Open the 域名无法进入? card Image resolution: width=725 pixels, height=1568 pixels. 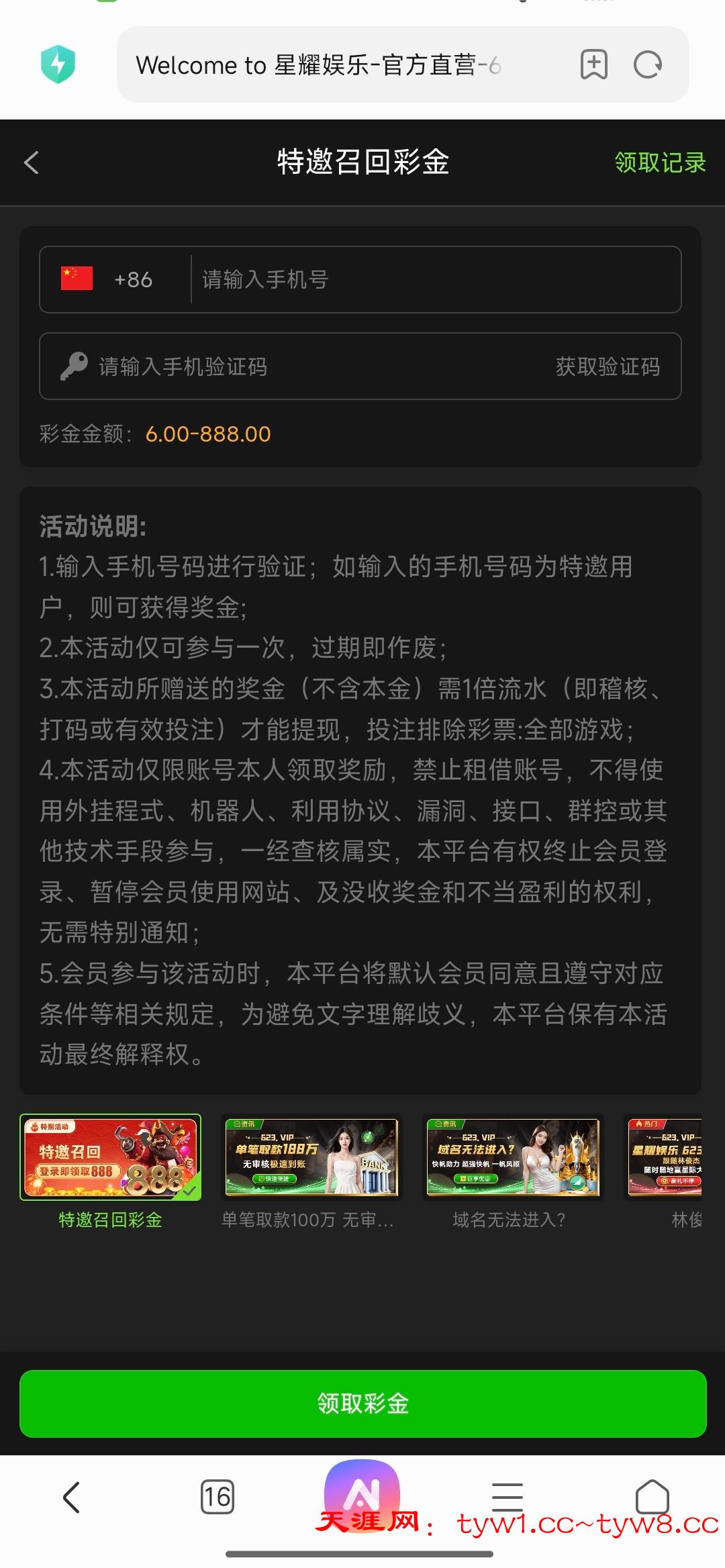click(x=513, y=1157)
